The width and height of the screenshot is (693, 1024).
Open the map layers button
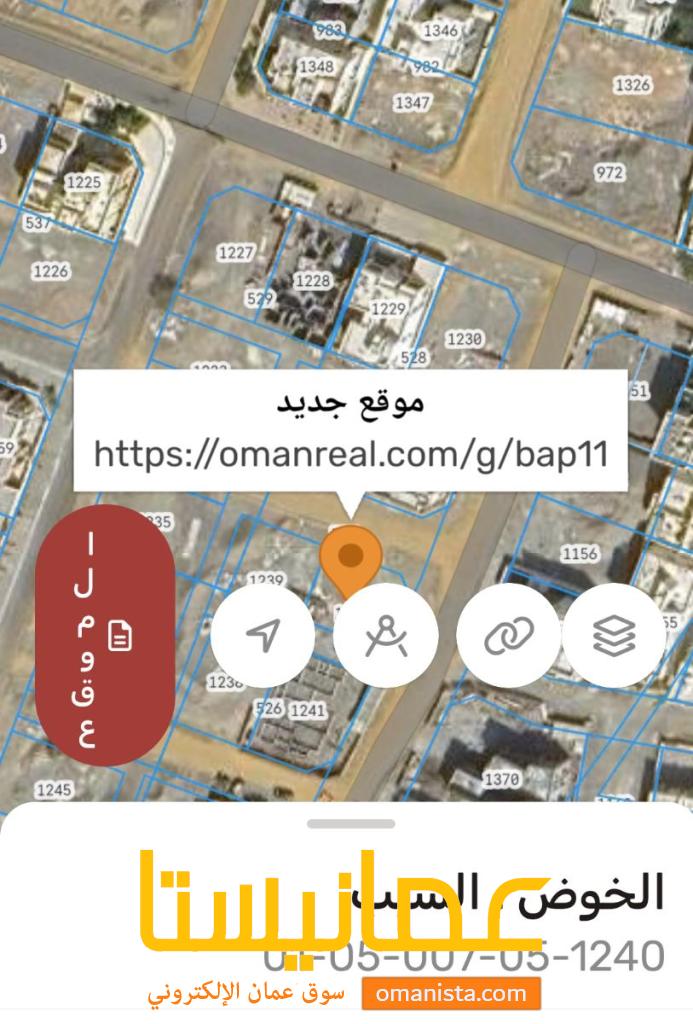(x=614, y=636)
